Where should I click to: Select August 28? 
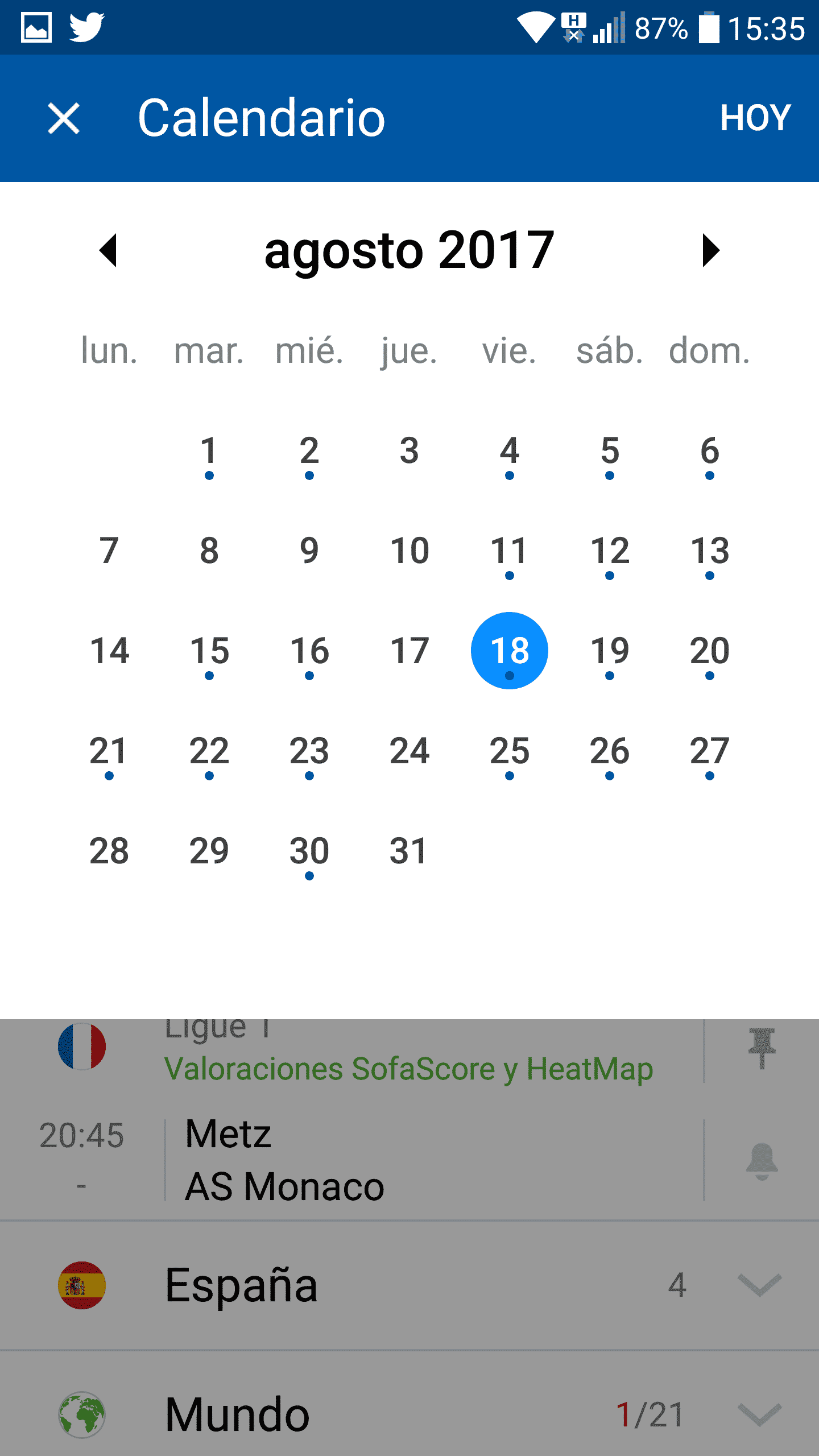[x=109, y=851]
